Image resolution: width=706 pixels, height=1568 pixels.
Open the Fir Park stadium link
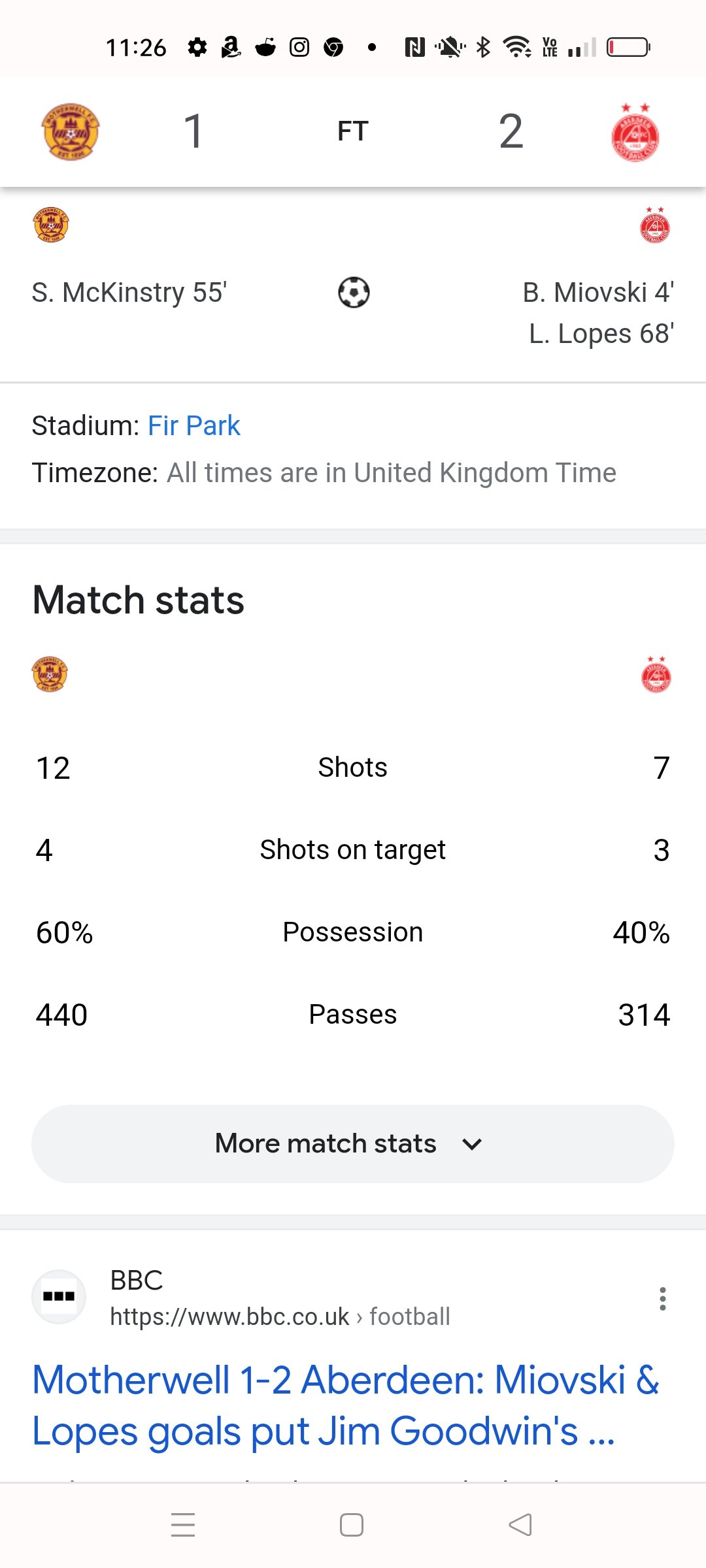193,426
